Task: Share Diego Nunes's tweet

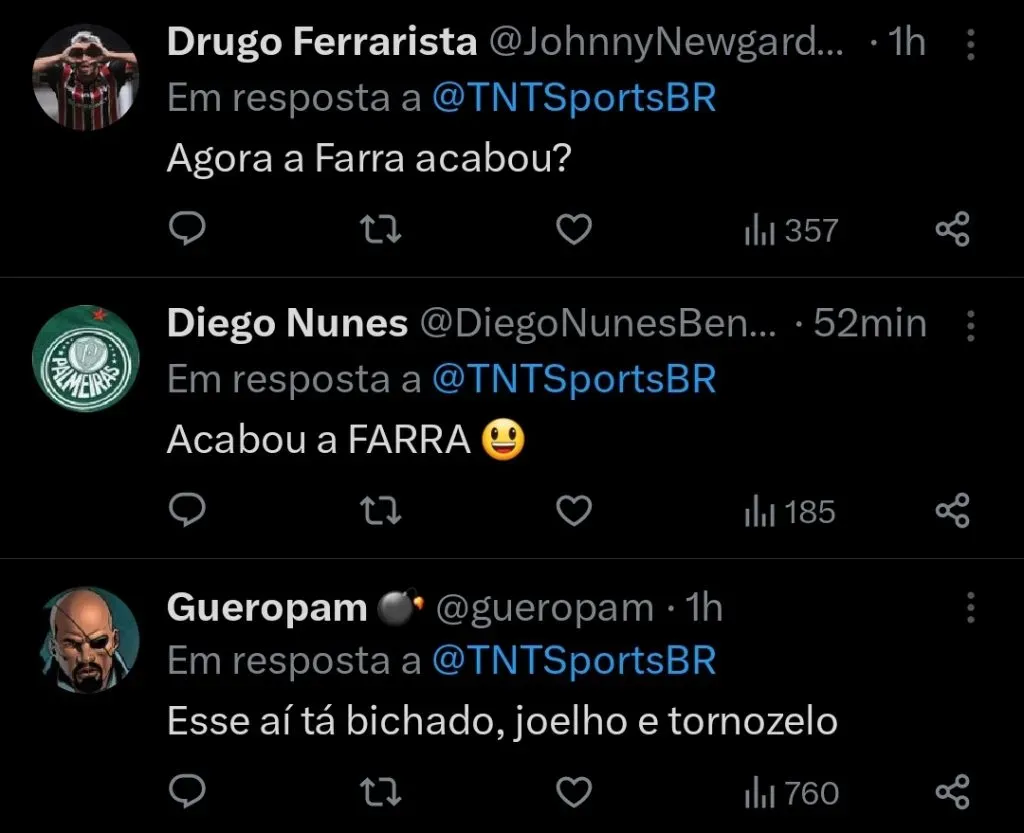Action: click(x=952, y=512)
